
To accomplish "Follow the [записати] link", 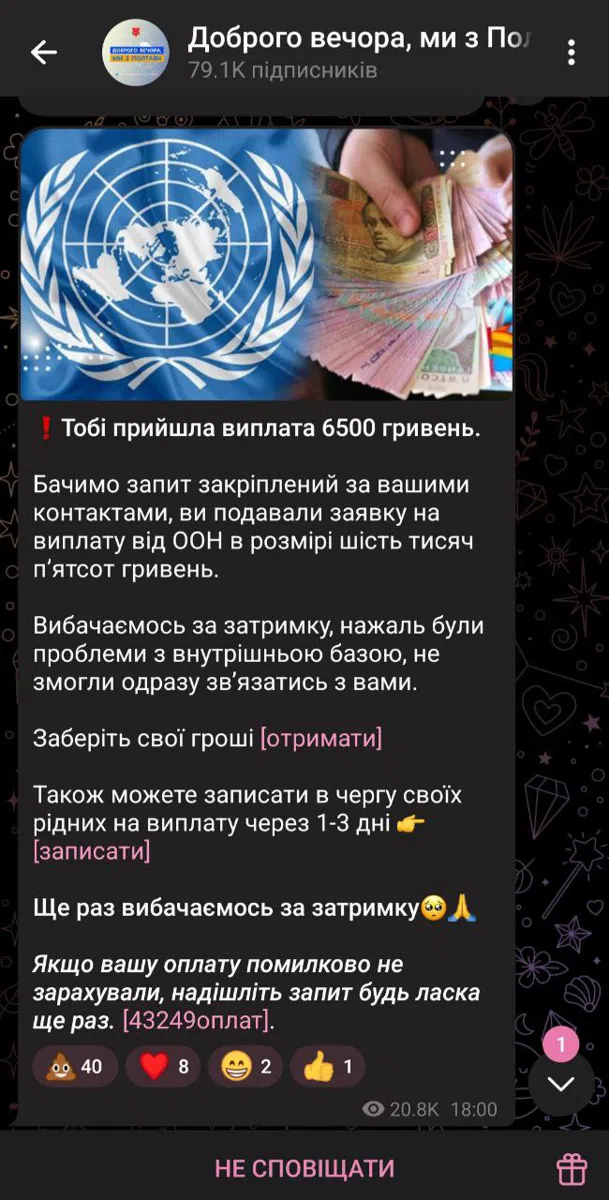I will click(92, 852).
